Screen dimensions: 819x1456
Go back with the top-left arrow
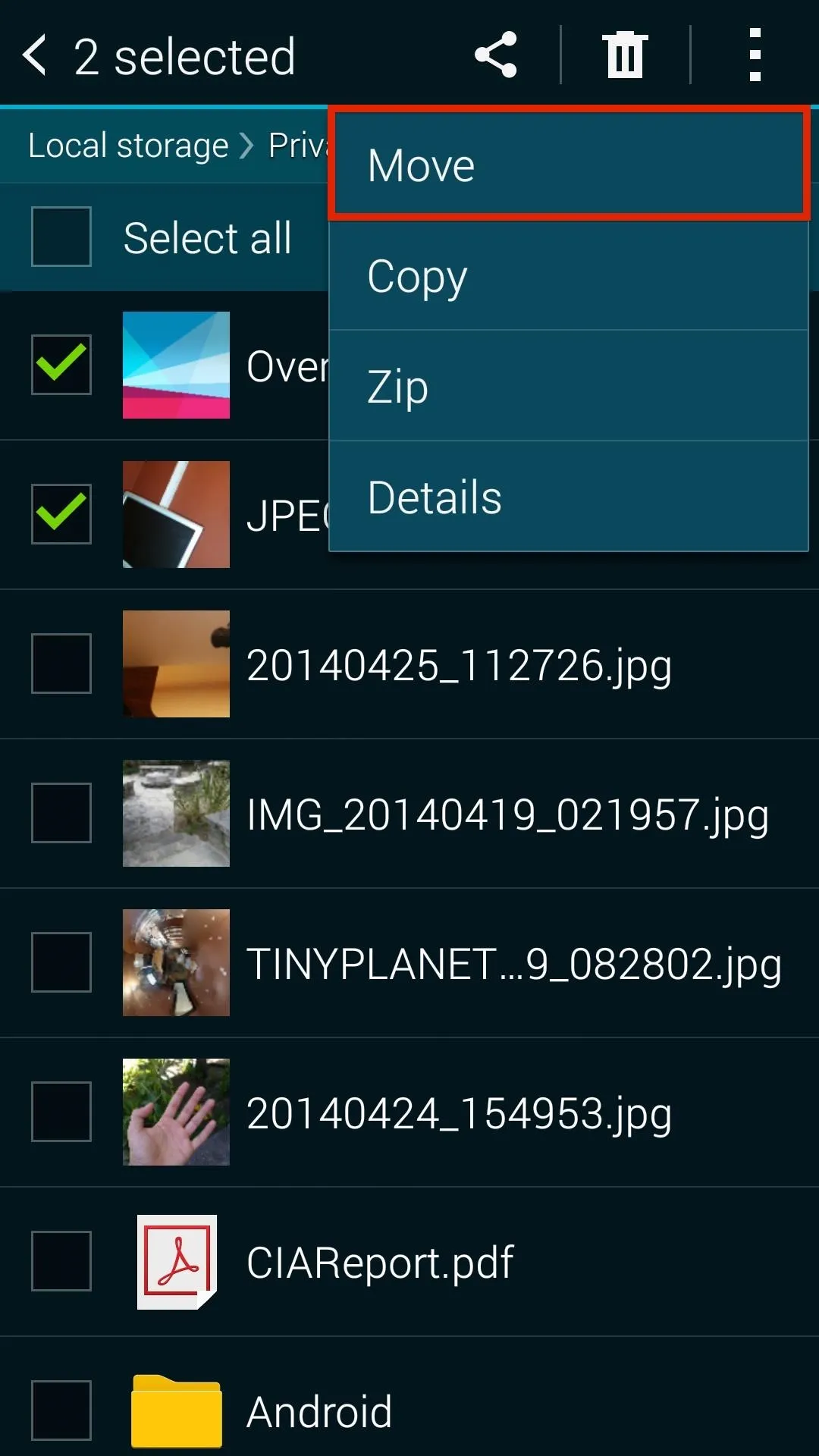pyautogui.click(x=34, y=55)
